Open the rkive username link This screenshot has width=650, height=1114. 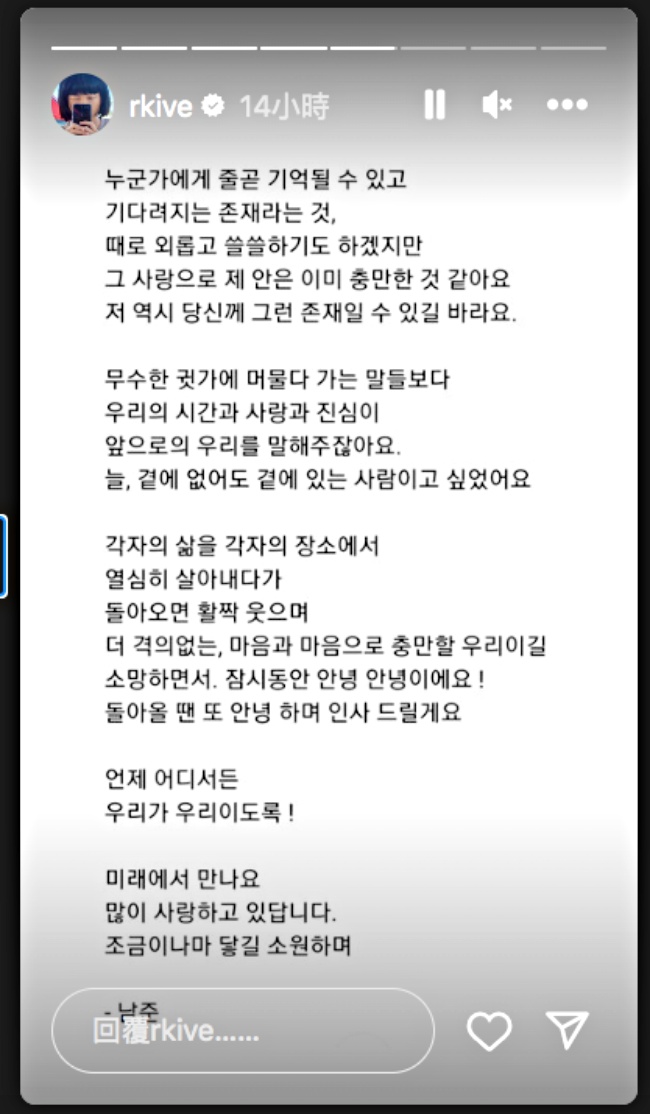click(160, 105)
